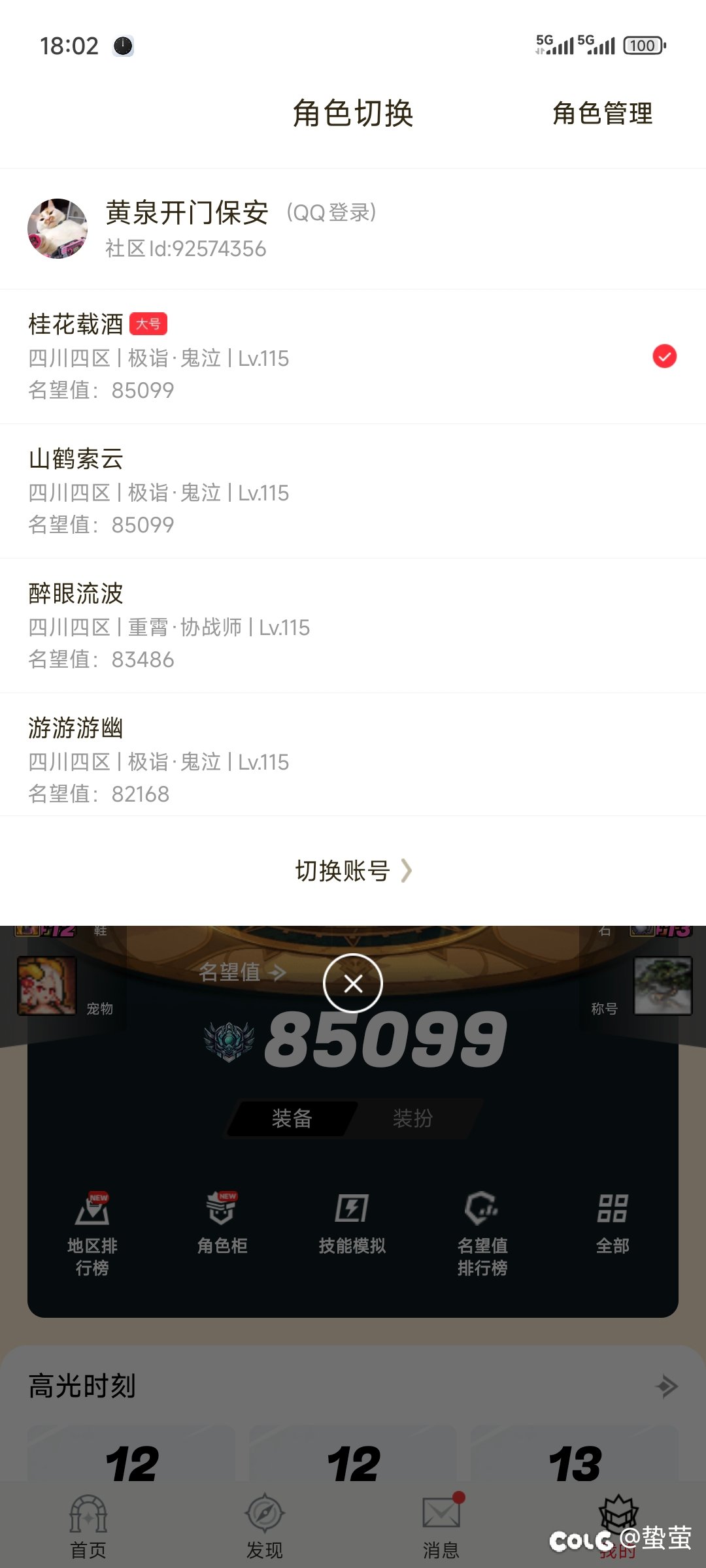Tap 切换账号 to switch account

coord(353,871)
